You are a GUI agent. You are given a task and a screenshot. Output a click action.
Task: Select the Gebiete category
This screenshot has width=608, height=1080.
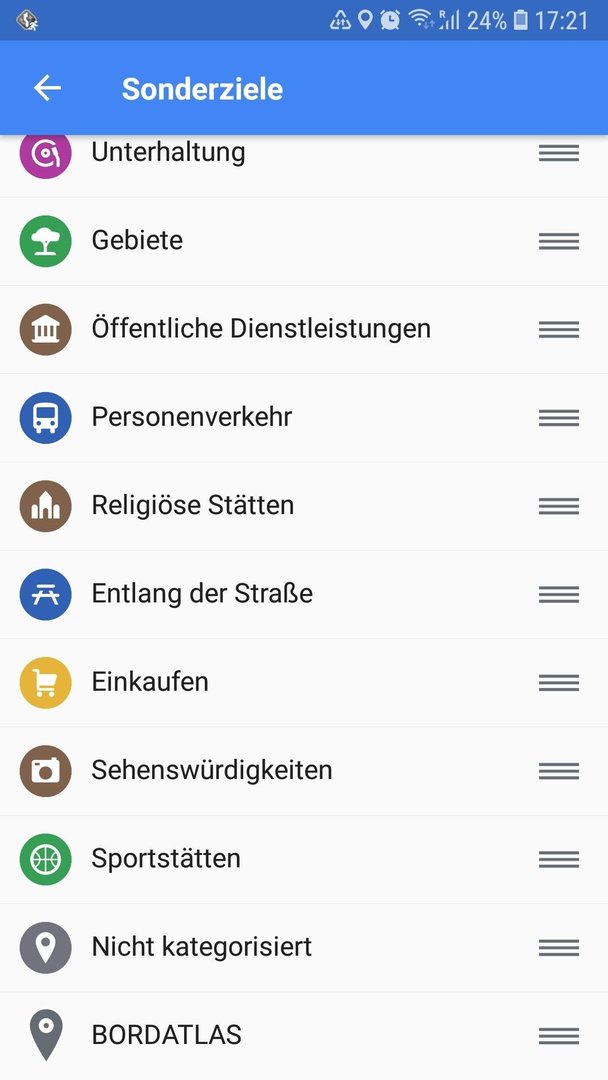[304, 241]
